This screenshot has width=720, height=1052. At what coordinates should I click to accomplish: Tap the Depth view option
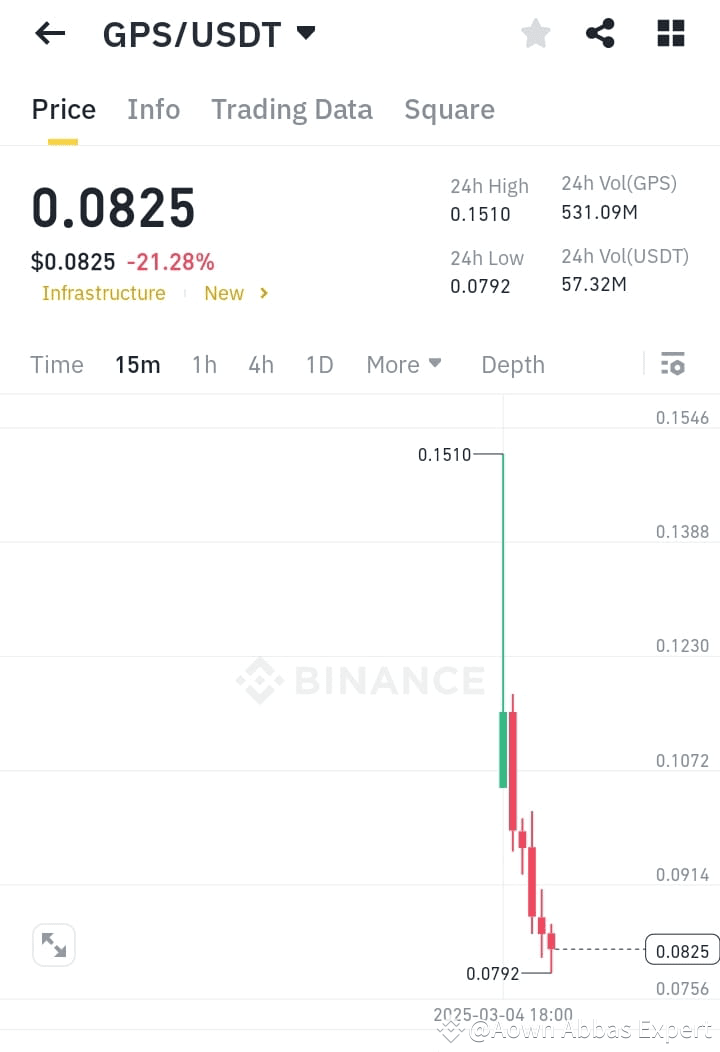[x=512, y=364]
